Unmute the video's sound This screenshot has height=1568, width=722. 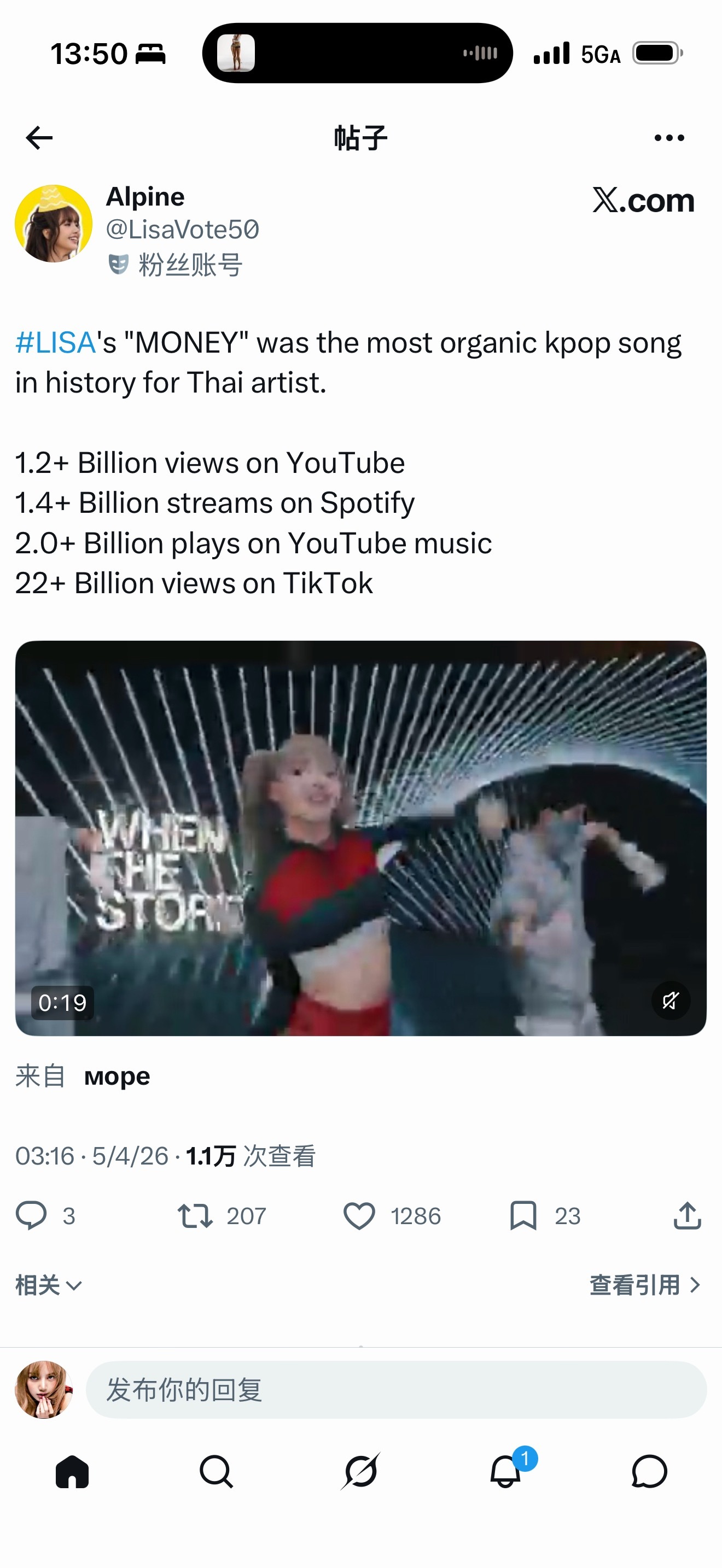click(670, 1001)
